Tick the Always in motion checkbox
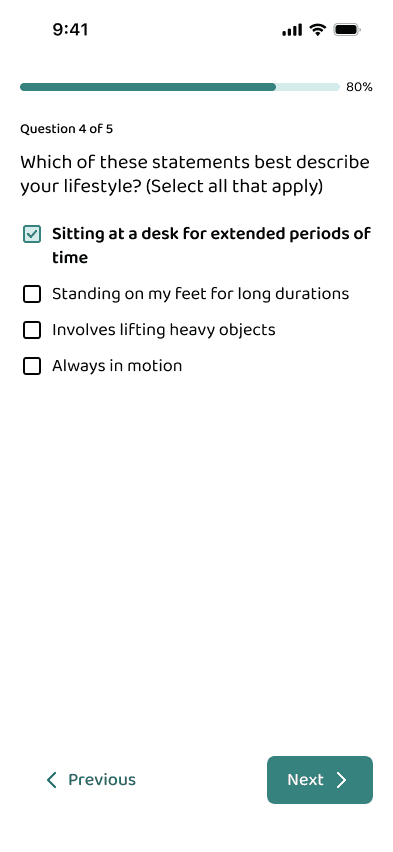The width and height of the screenshot is (393, 852). click(32, 366)
